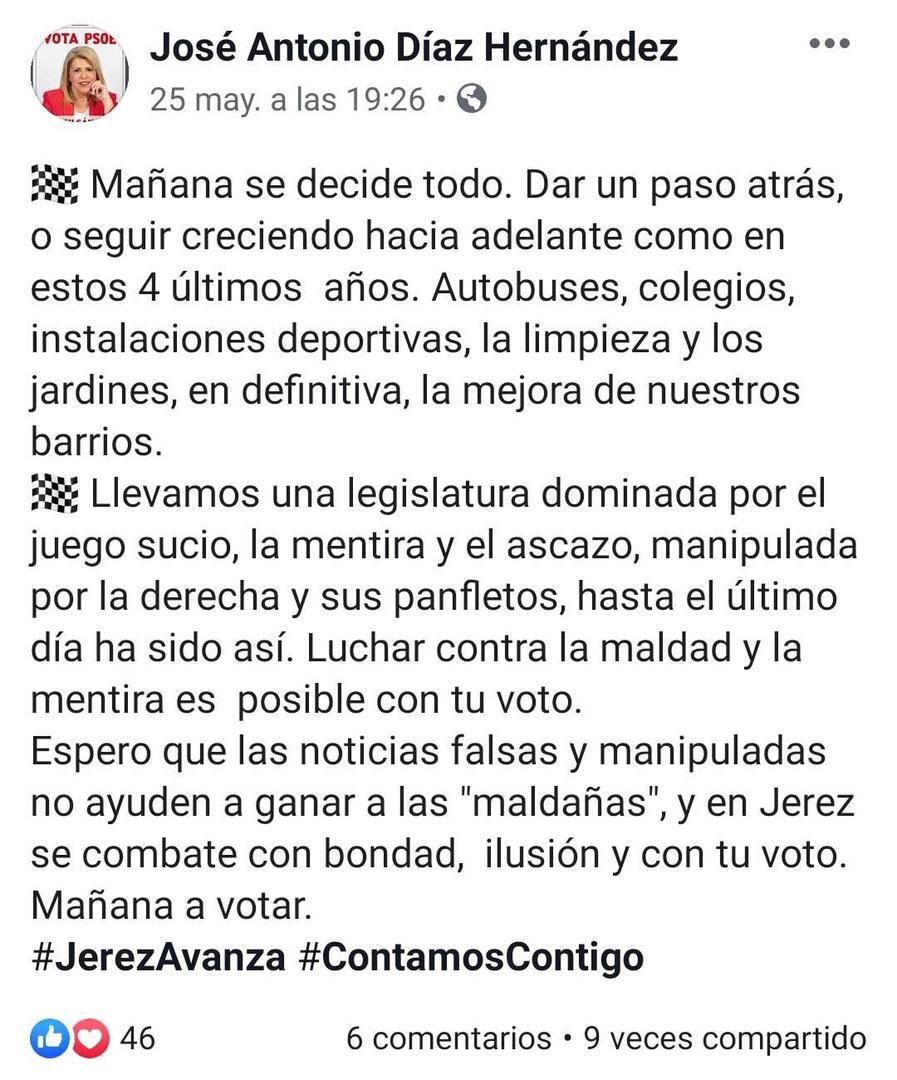897x1080 pixels.
Task: Open the post's three-dot options menu
Action: [x=829, y=44]
